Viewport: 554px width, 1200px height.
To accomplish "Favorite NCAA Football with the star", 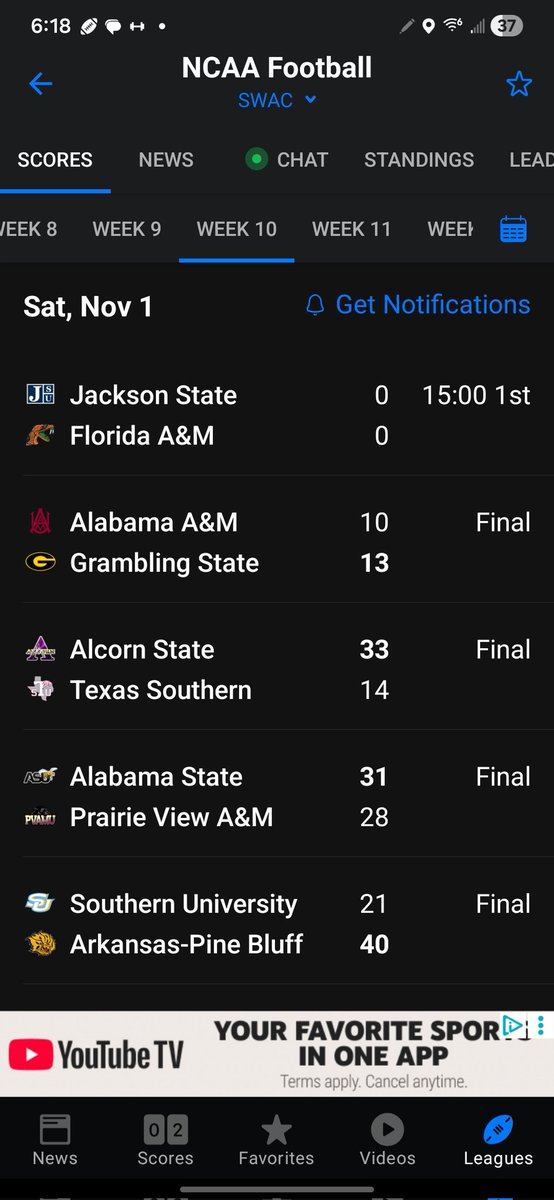I will pyautogui.click(x=519, y=83).
